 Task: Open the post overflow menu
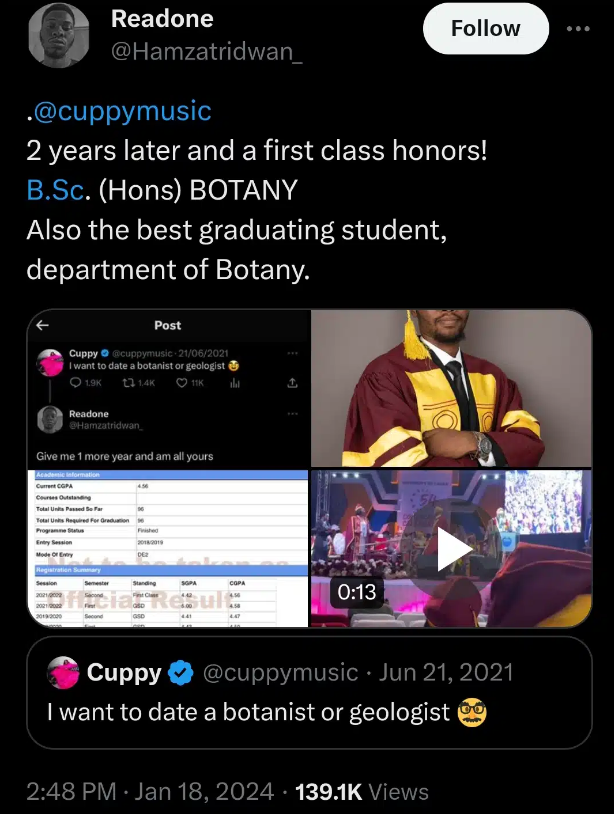pos(578,29)
